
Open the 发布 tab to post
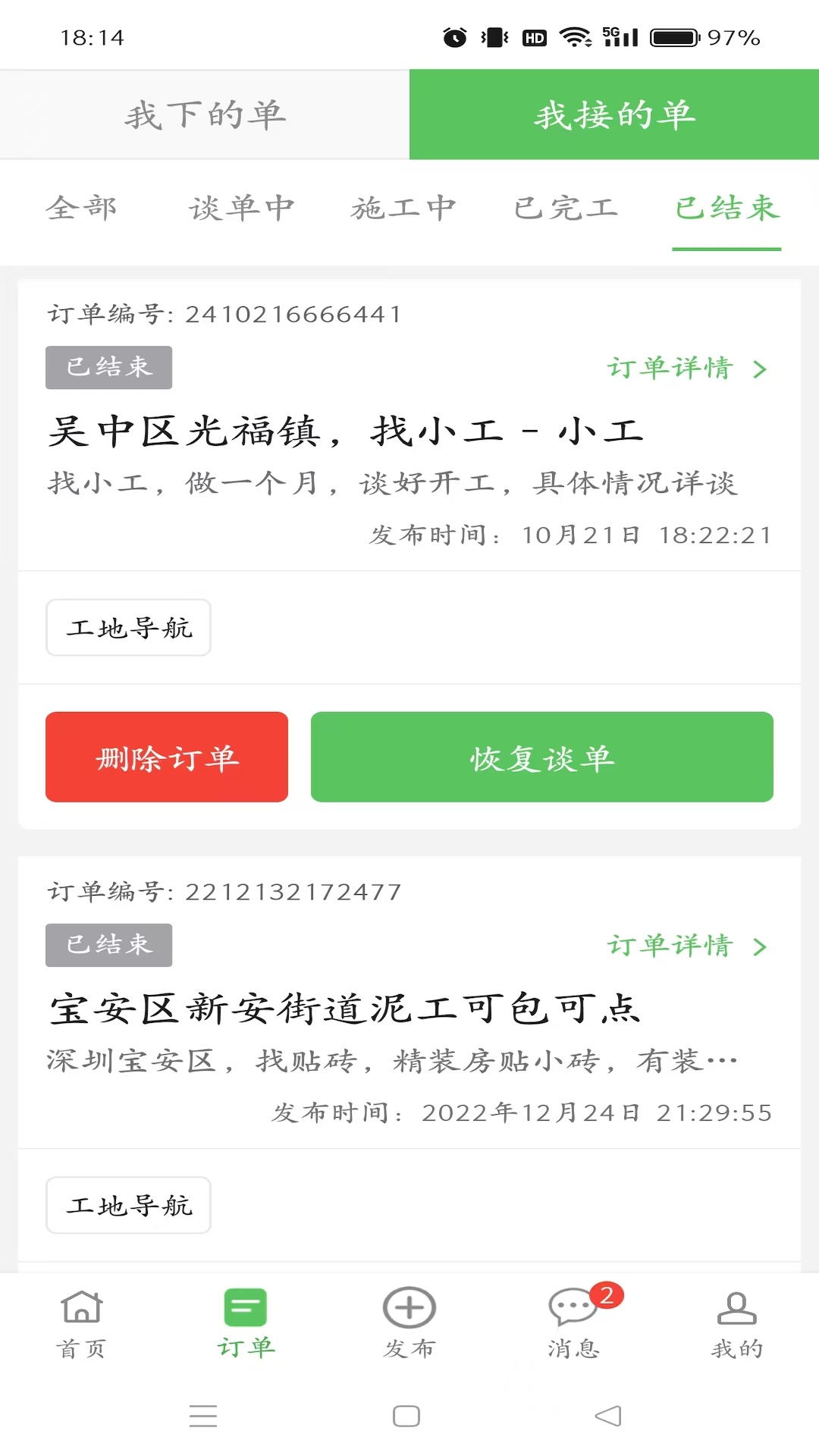[x=409, y=1323]
